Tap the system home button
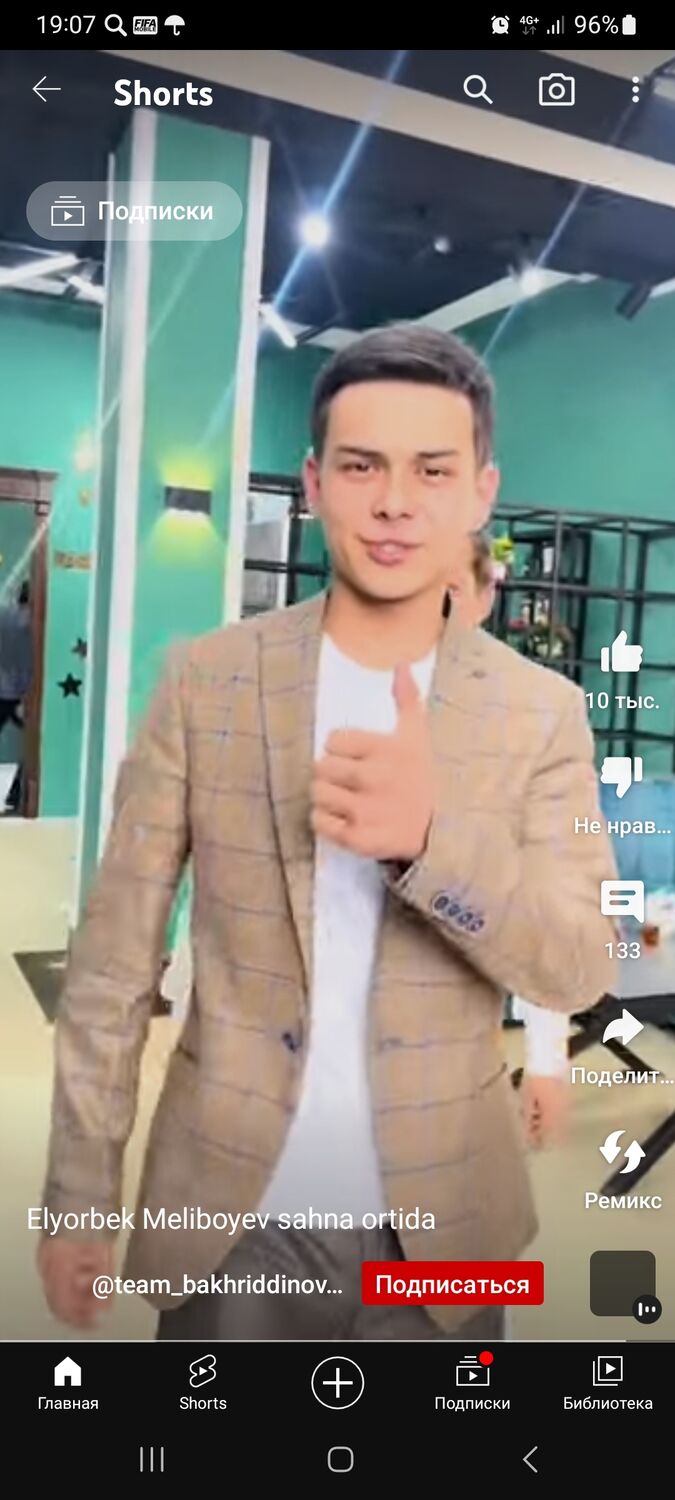 (x=340, y=1459)
